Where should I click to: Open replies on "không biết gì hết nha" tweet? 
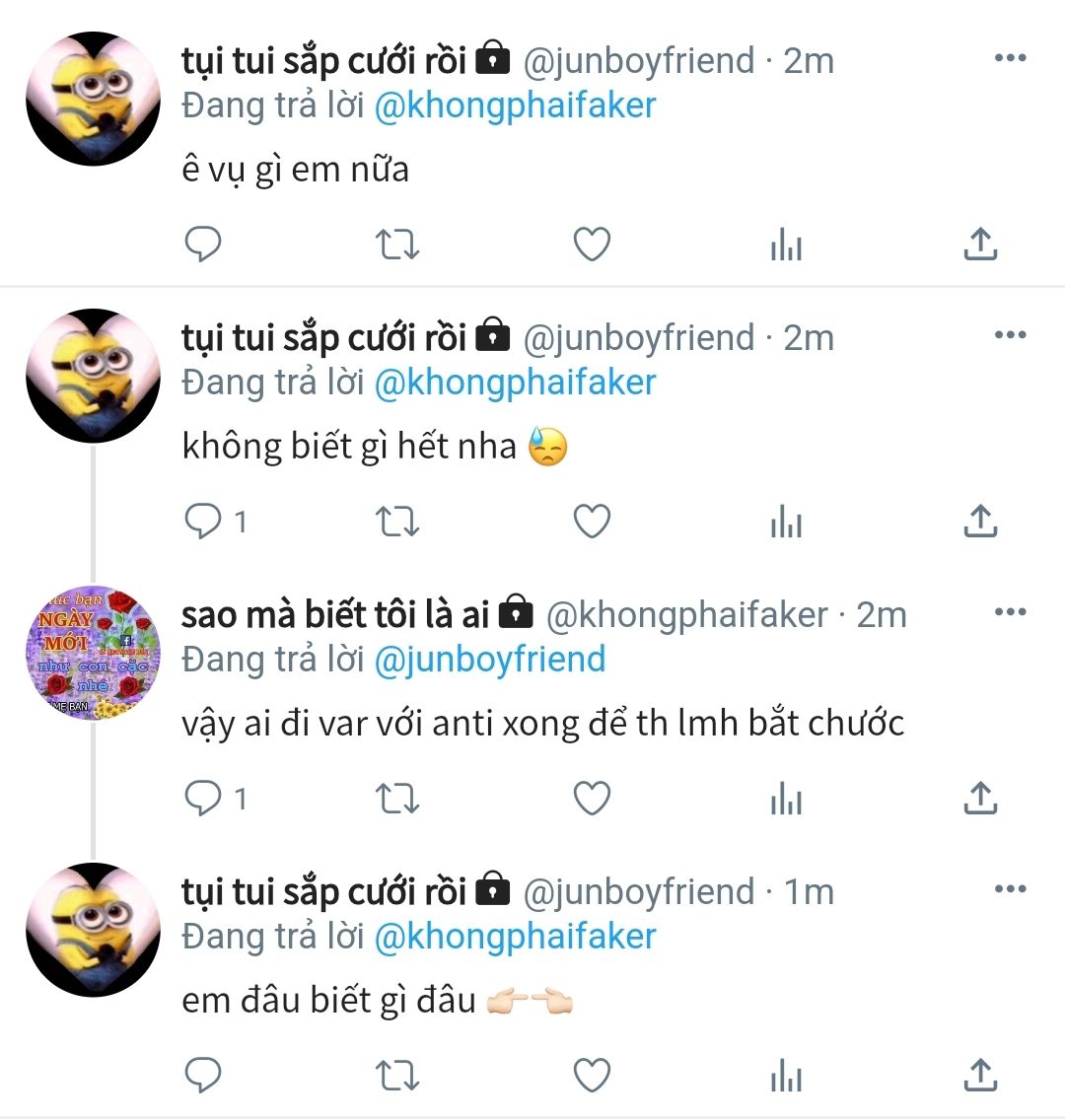point(203,521)
